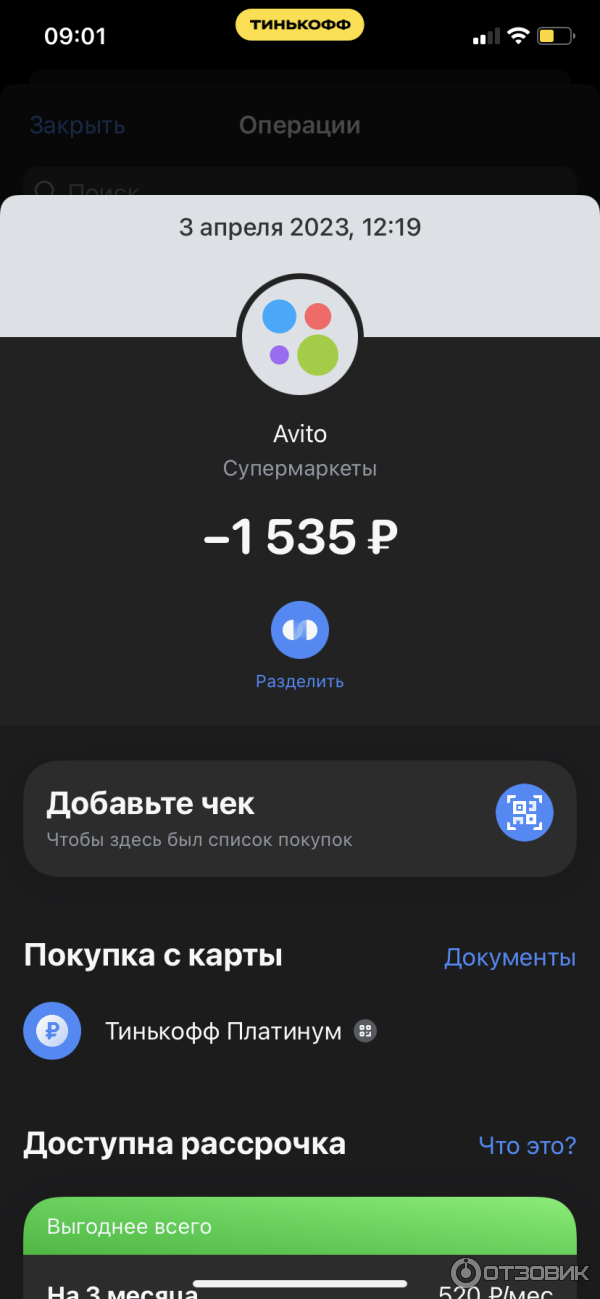
Task: Open the Avito merchant logo
Action: point(300,334)
